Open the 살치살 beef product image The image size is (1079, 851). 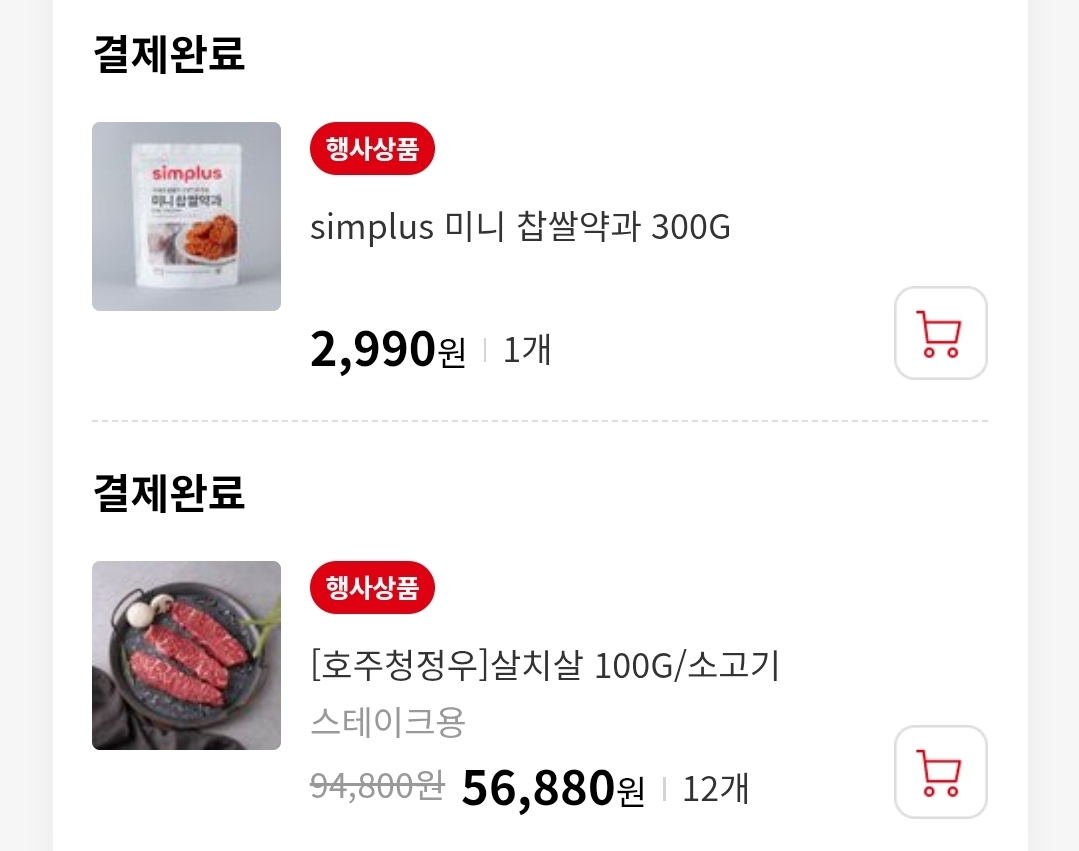(x=186, y=655)
